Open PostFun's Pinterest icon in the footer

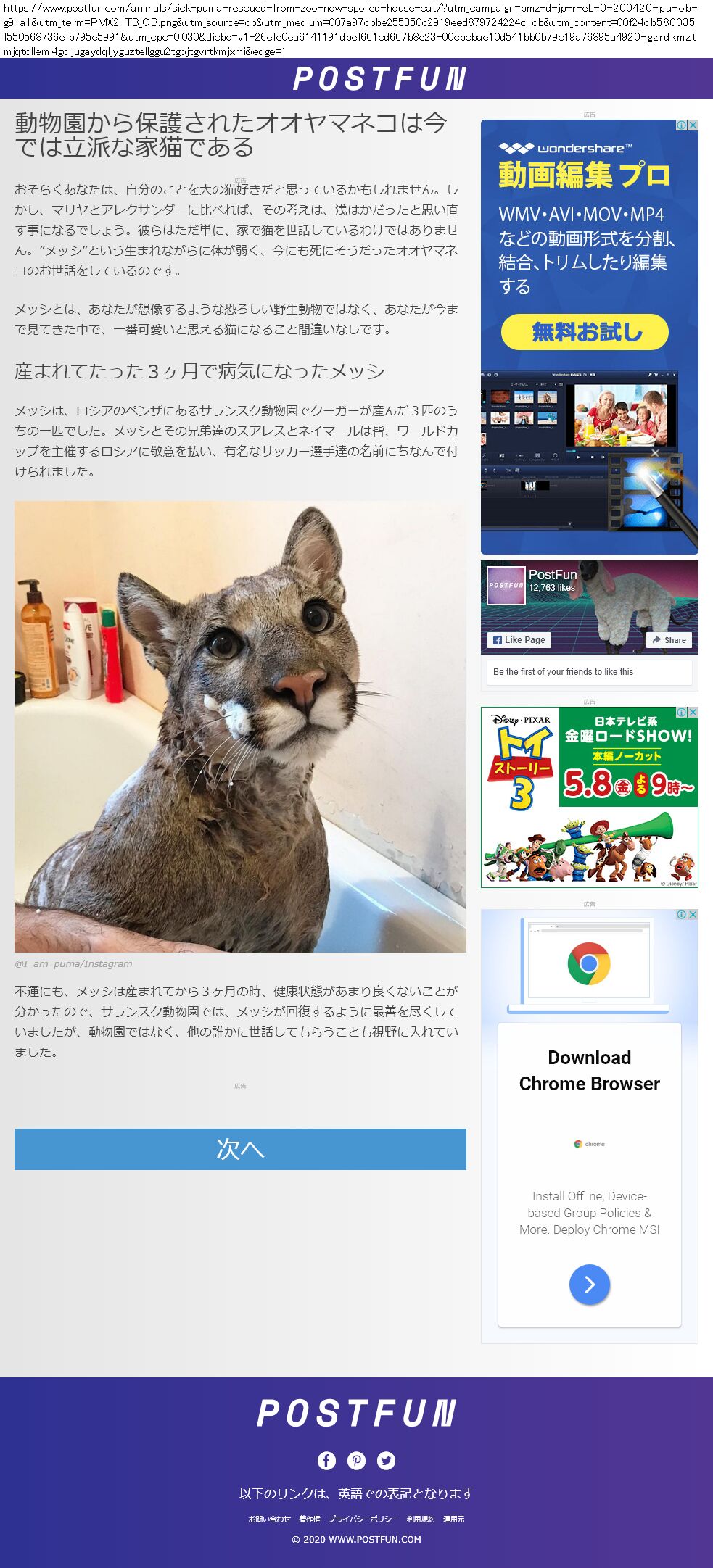pos(356,1461)
